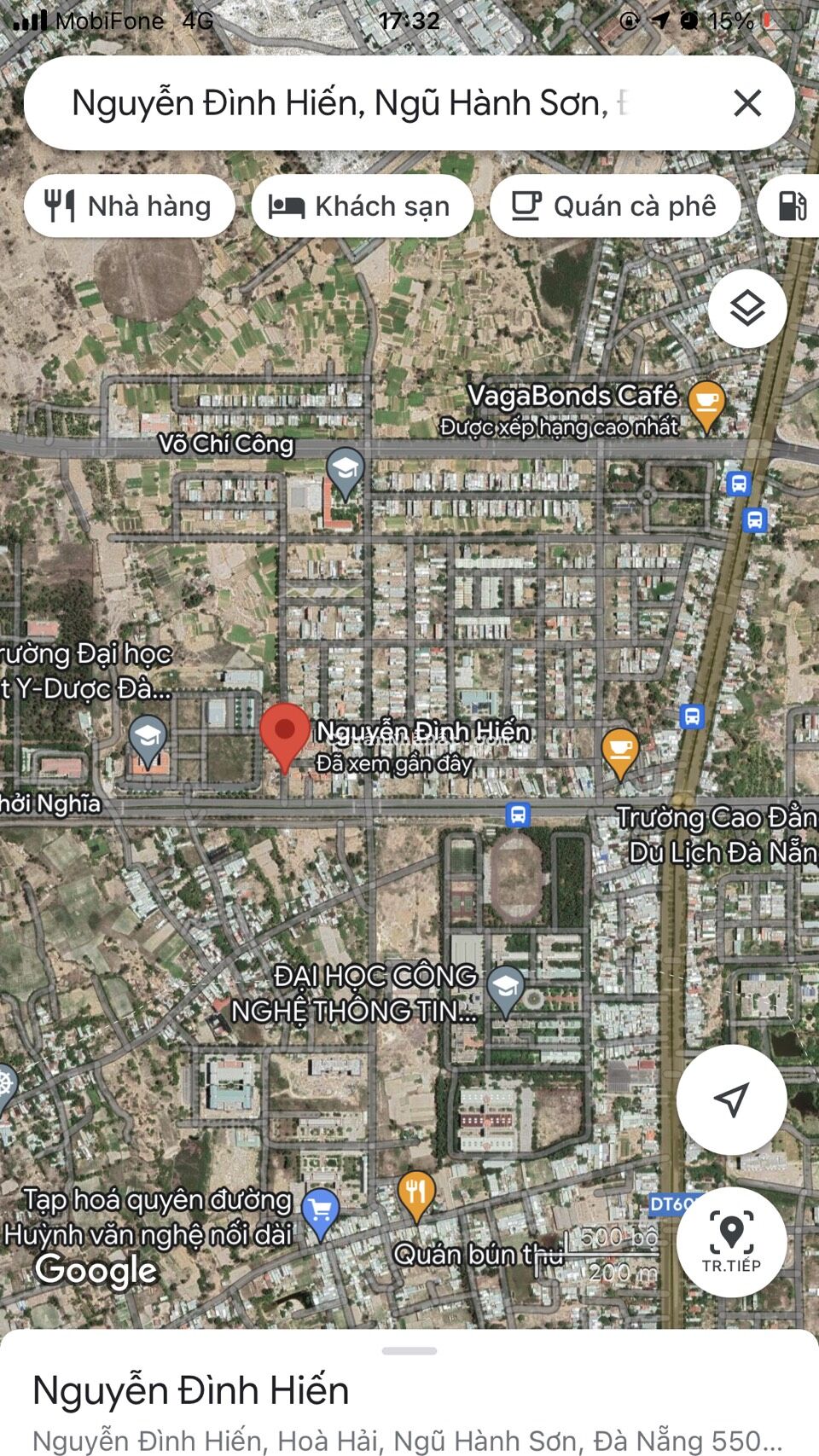The width and height of the screenshot is (819, 1456).
Task: Open the Tạp hoá quyên đường shop marker
Action: point(321,1211)
